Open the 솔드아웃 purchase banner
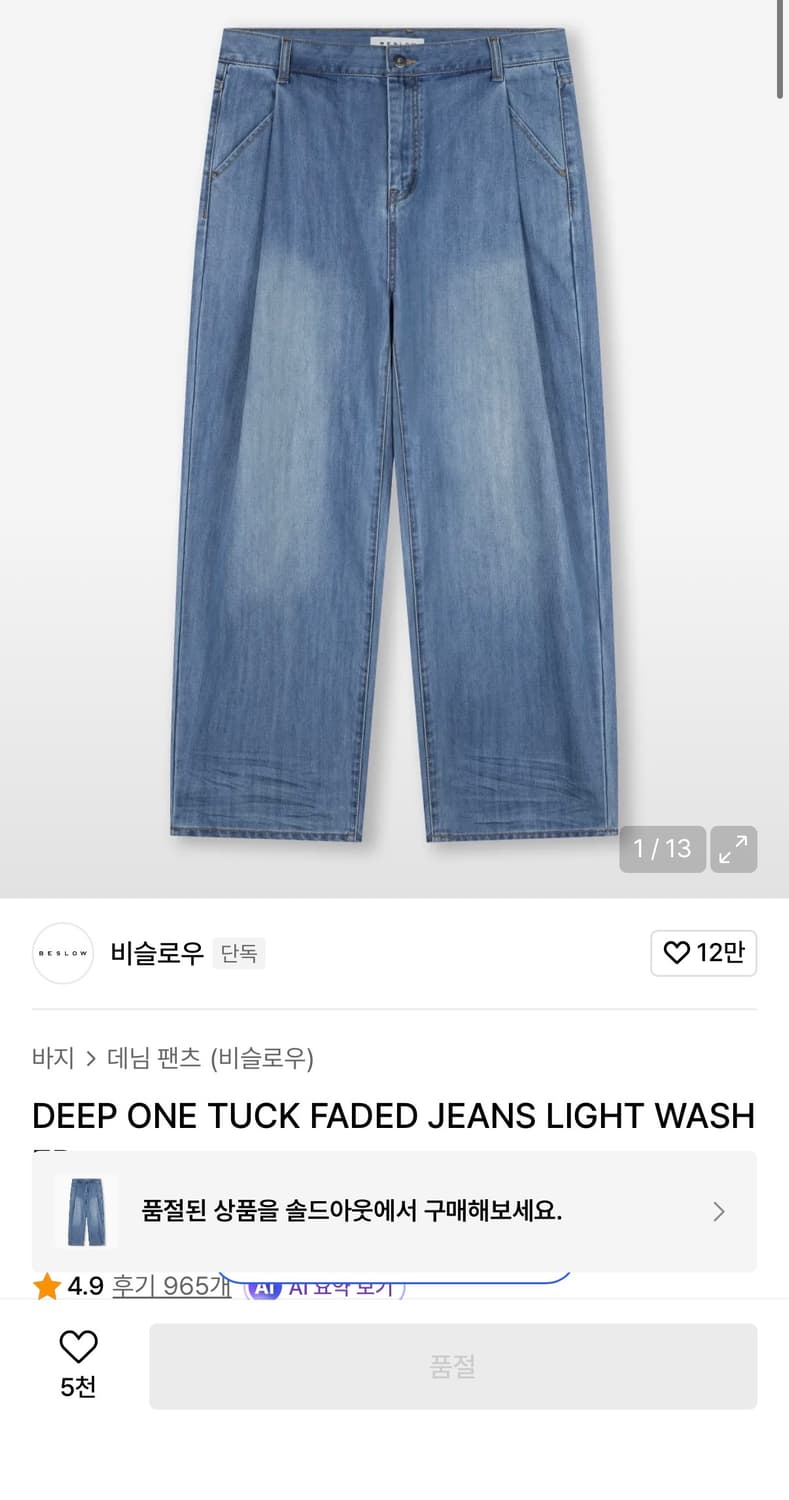This screenshot has height=1500, width=789. (x=394, y=1211)
